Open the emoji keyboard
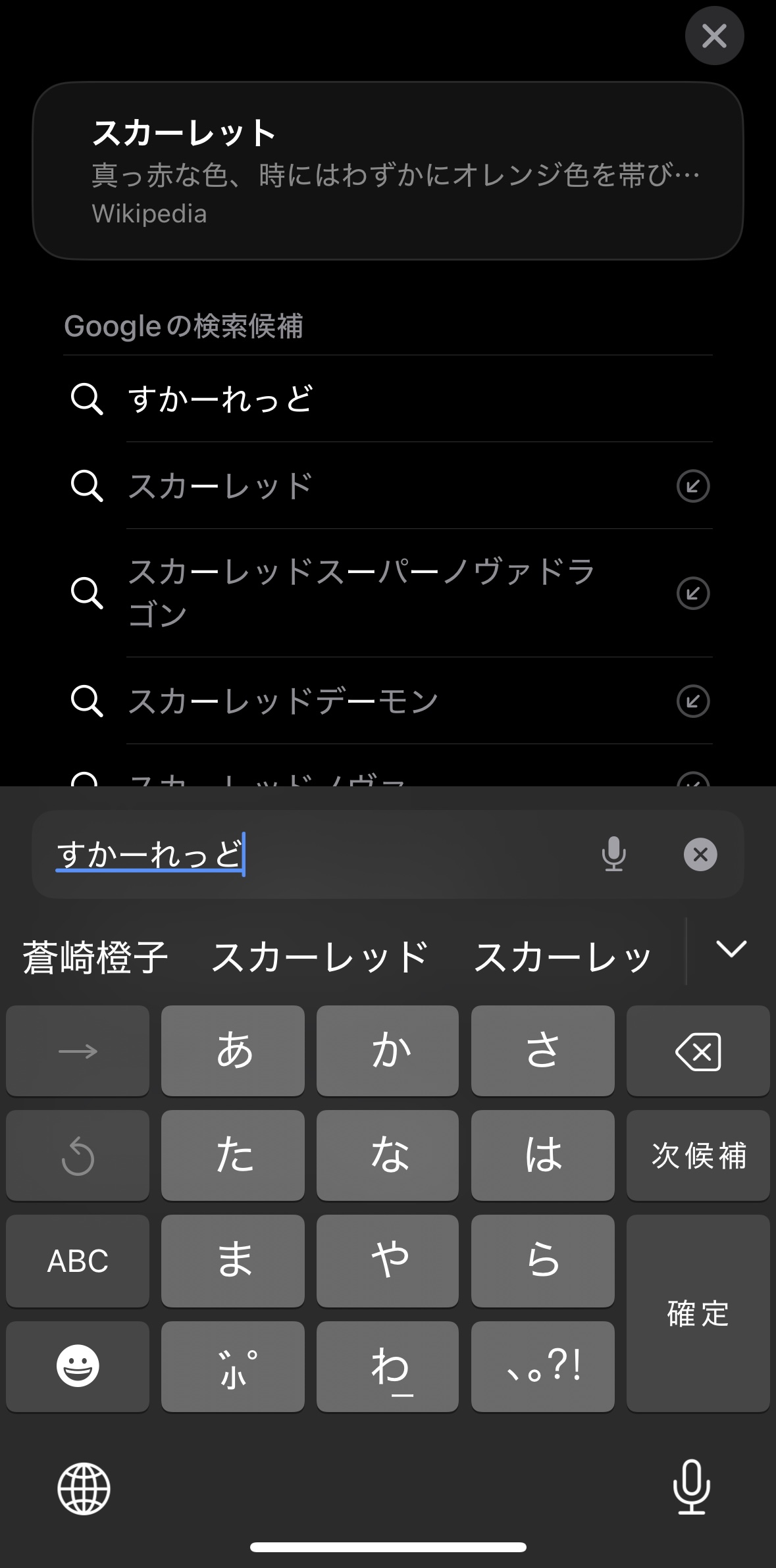Image resolution: width=776 pixels, height=1568 pixels. click(78, 1366)
